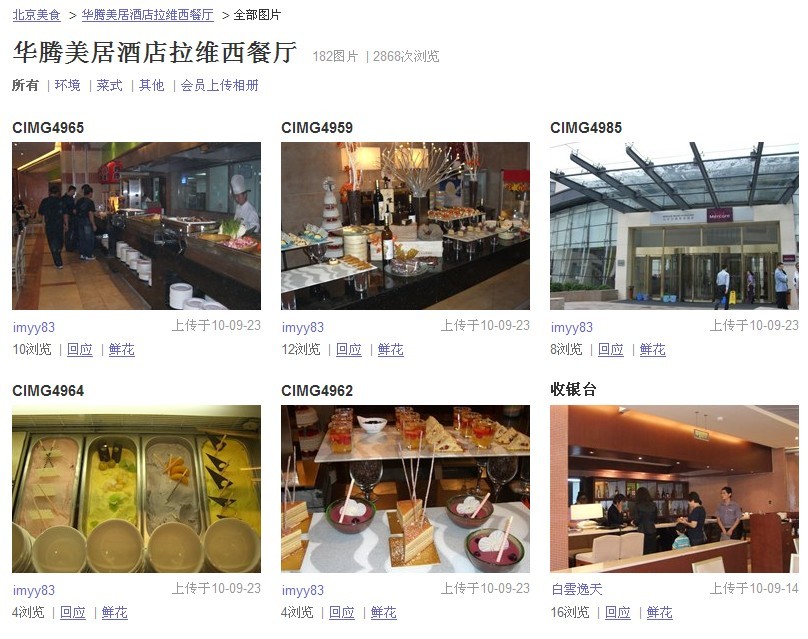The height and width of the screenshot is (639, 808).
Task: Open the 会员上传相册 filter
Action: click(x=219, y=85)
